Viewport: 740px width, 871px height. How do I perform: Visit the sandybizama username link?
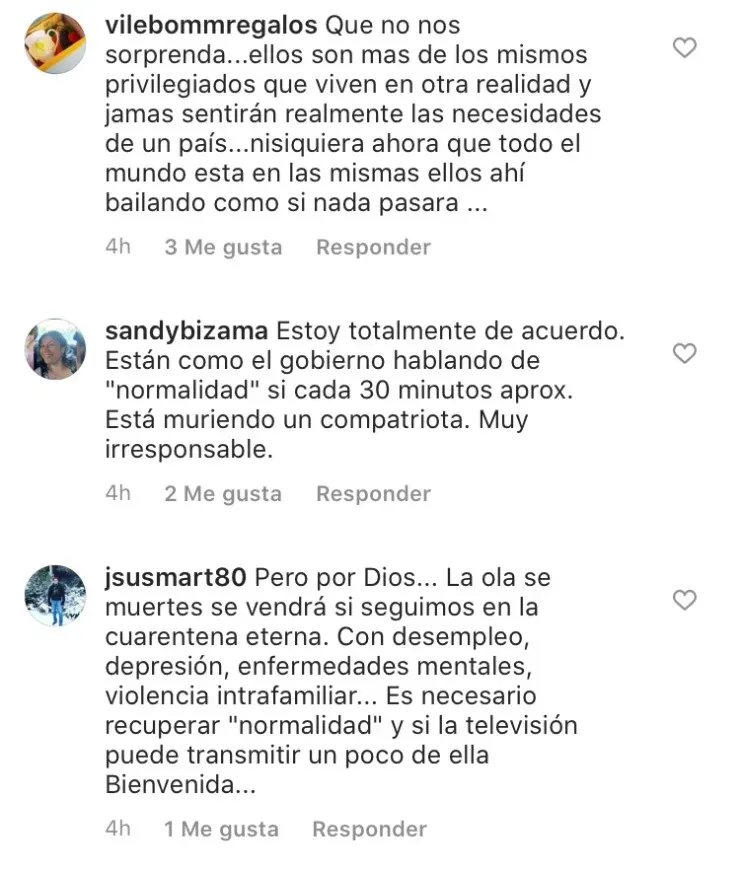(x=186, y=330)
